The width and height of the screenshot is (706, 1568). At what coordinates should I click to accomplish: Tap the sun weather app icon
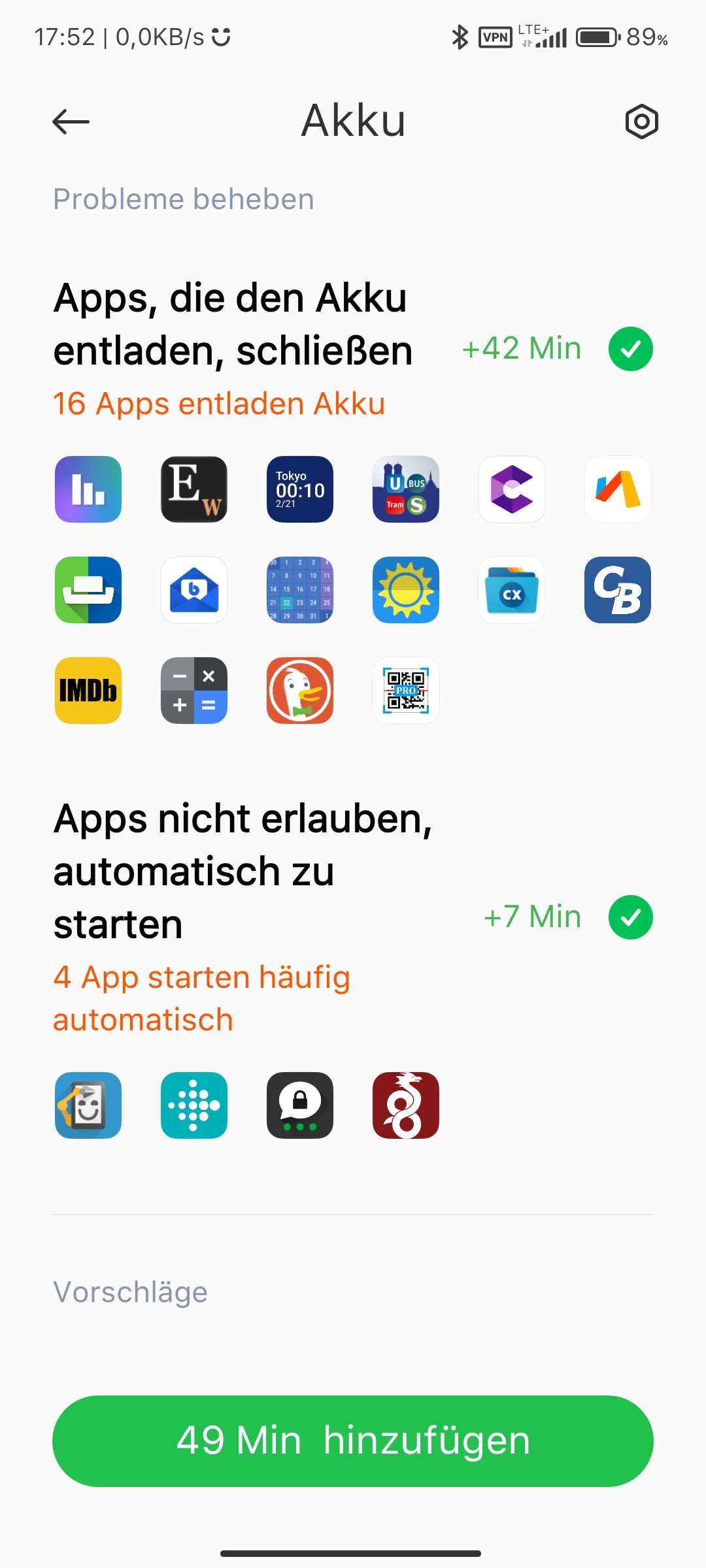tap(405, 590)
